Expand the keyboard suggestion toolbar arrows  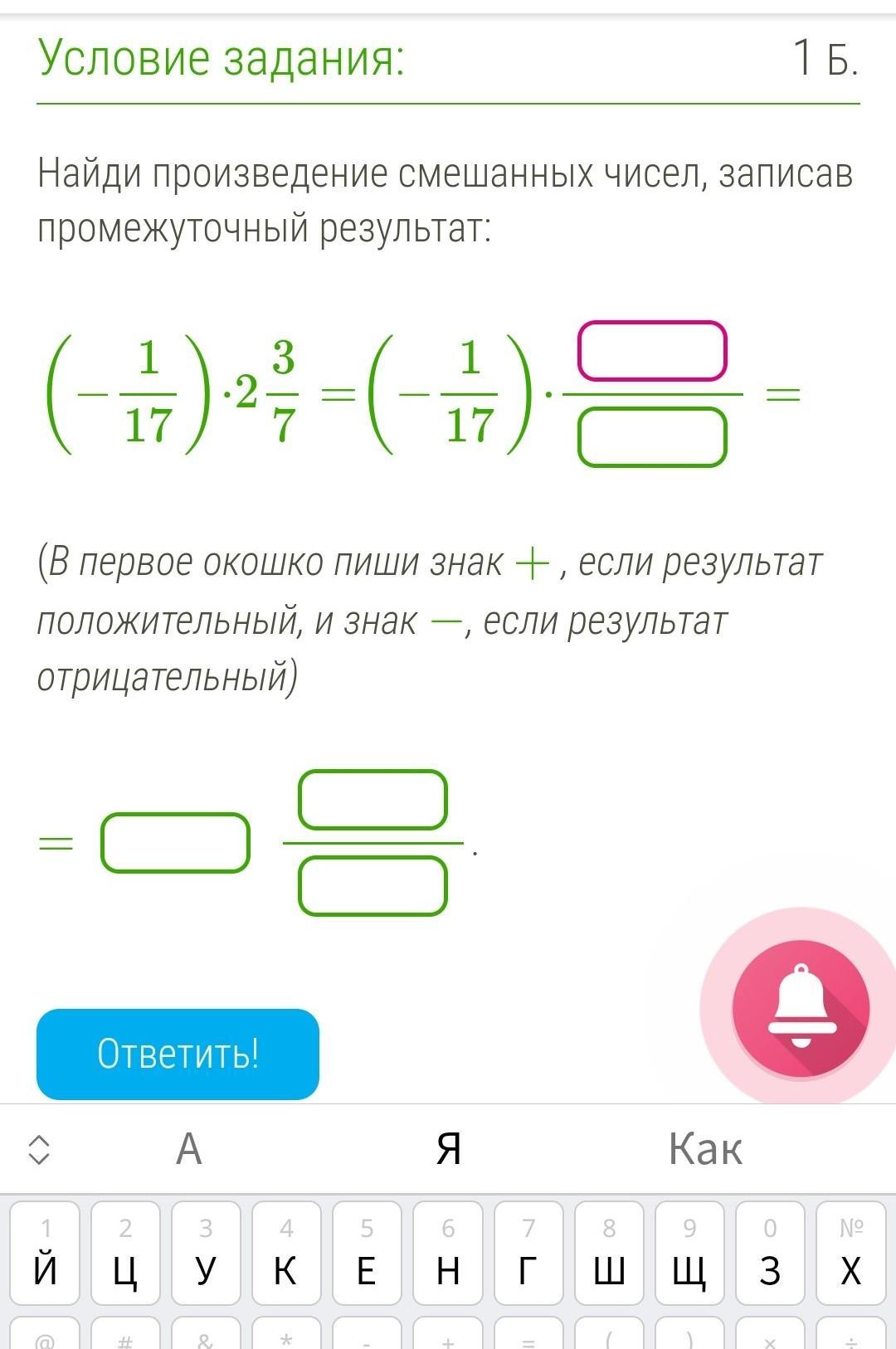39,1149
